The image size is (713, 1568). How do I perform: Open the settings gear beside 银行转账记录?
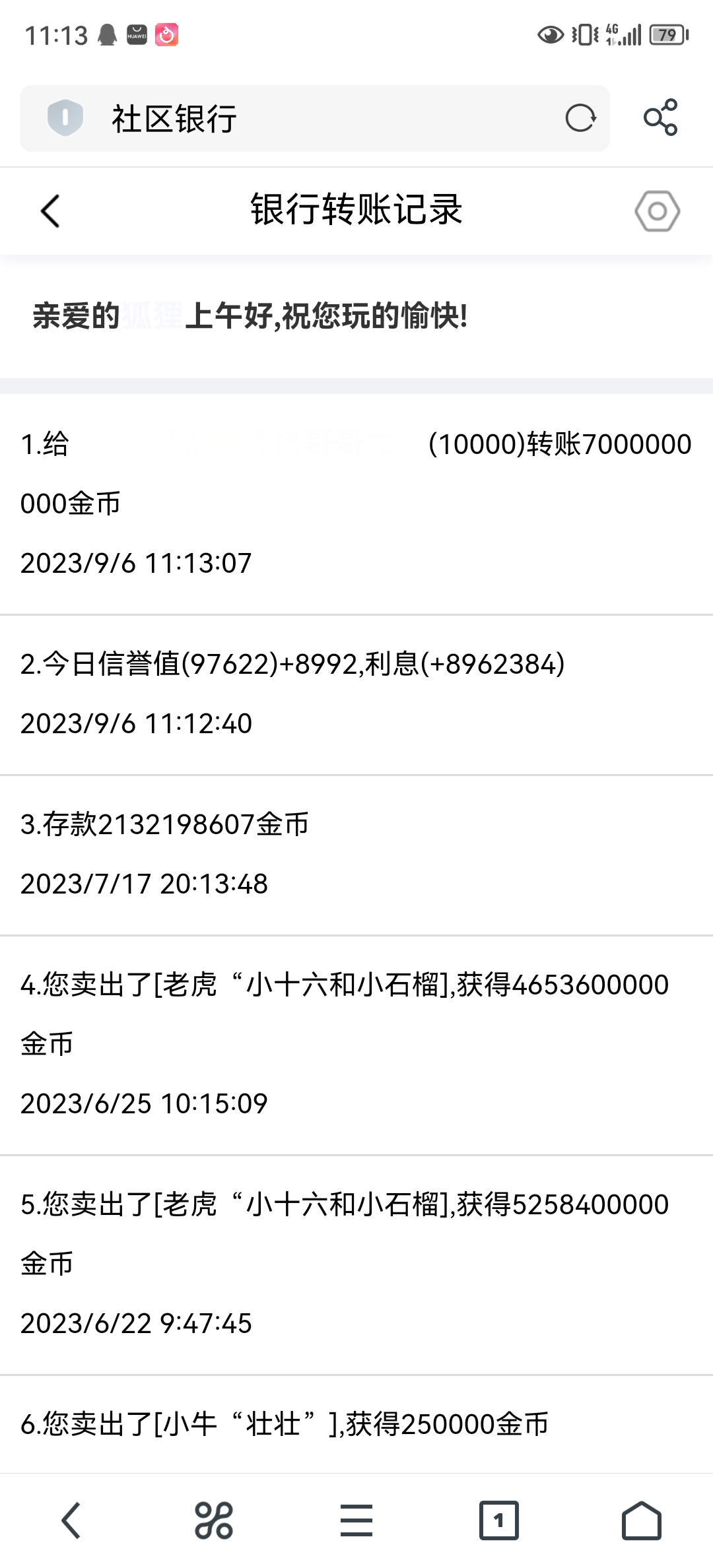[x=657, y=211]
